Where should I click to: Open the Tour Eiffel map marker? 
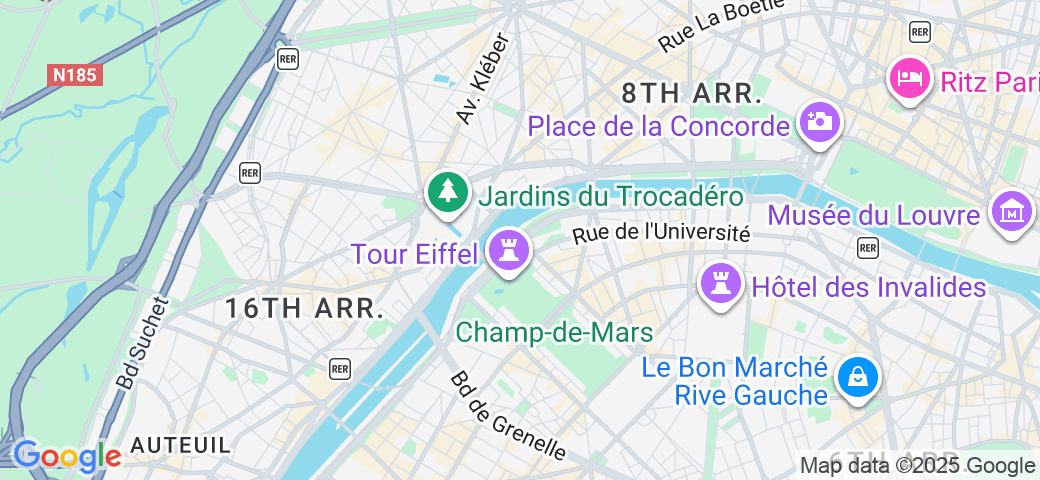(x=509, y=249)
